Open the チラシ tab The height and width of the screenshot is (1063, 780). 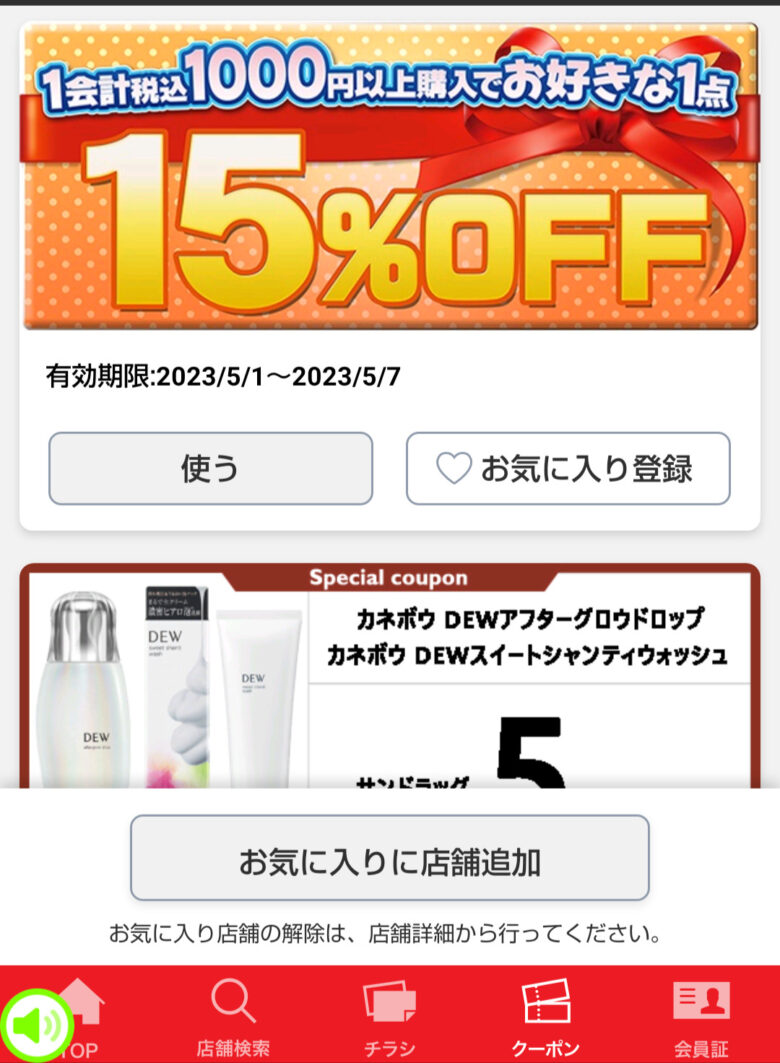coord(389,1017)
